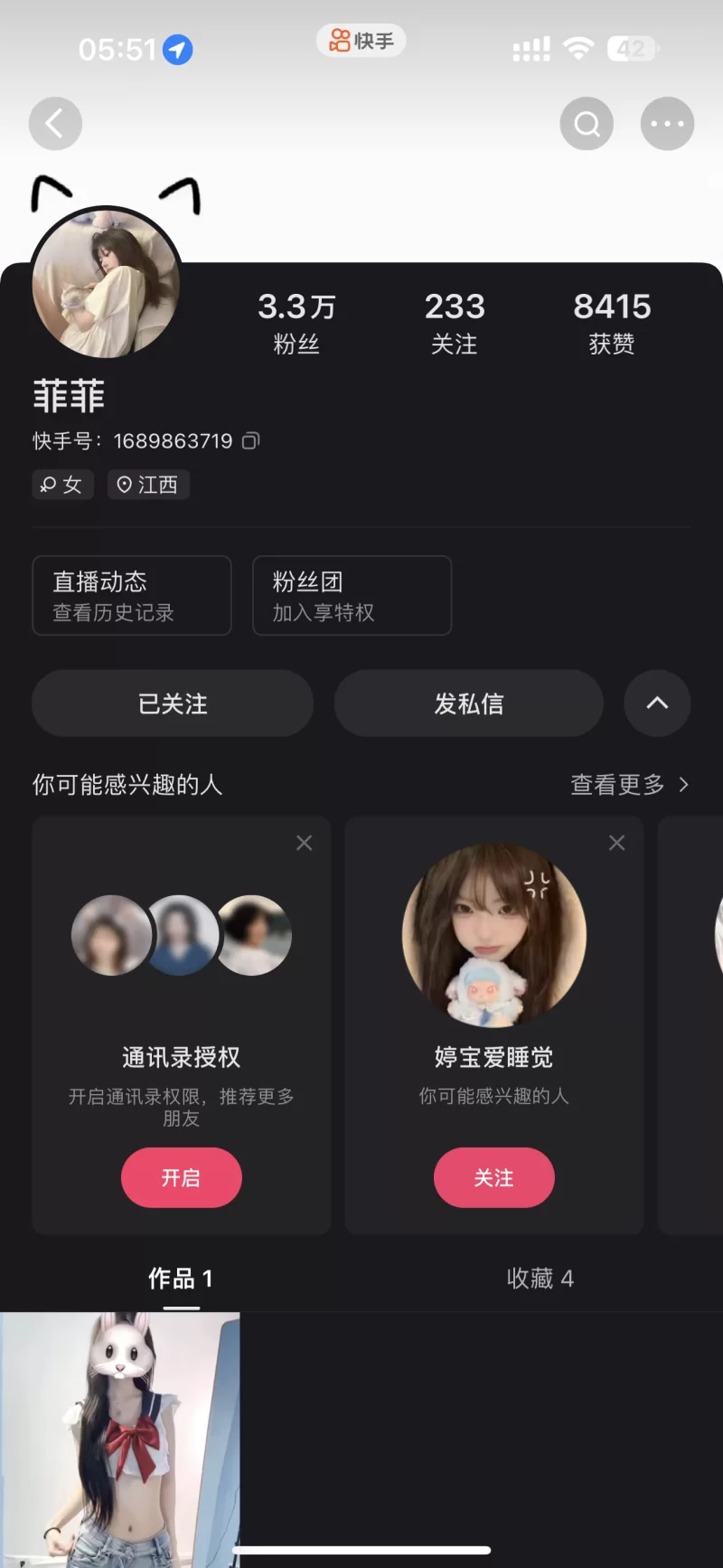View the 233 关注 list

(x=455, y=322)
